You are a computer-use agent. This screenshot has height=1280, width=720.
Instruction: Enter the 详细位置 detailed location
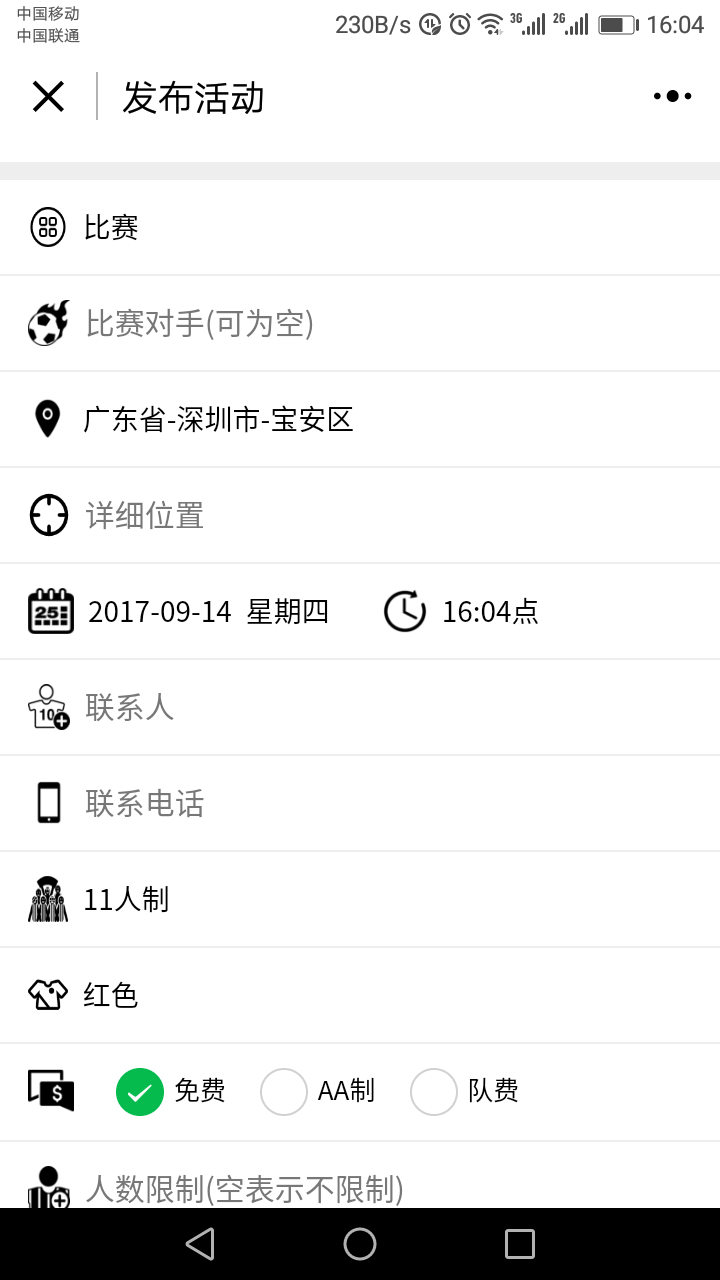pyautogui.click(x=360, y=515)
